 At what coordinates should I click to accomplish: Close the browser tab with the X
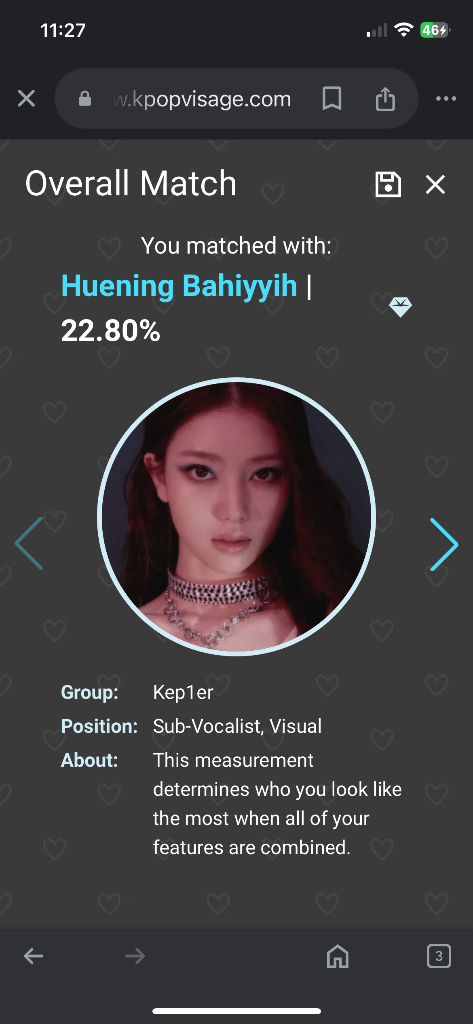pyautogui.click(x=26, y=99)
